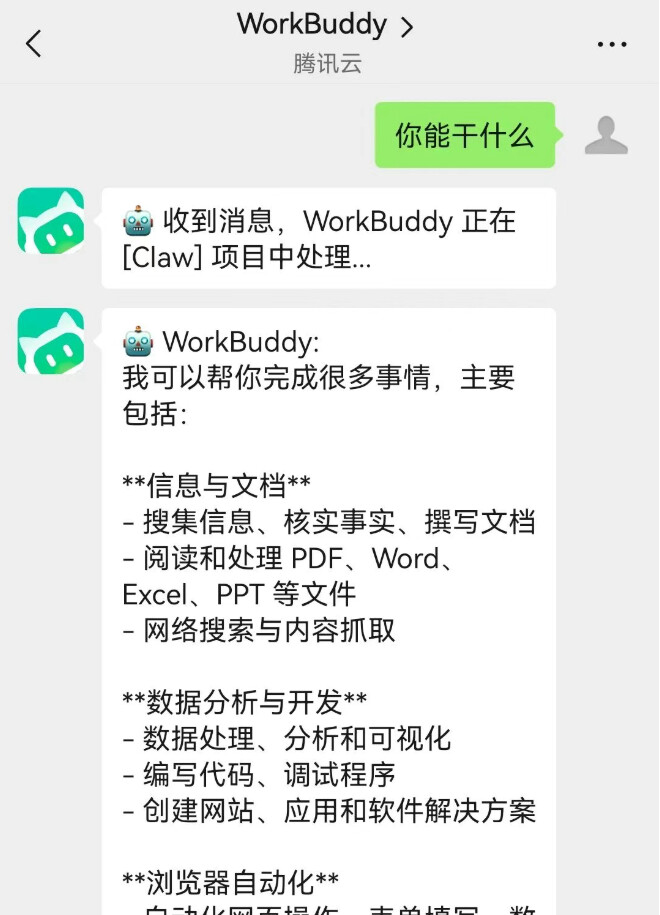Open the WorkBuddy title details
The height and width of the screenshot is (915, 660).
point(325,26)
